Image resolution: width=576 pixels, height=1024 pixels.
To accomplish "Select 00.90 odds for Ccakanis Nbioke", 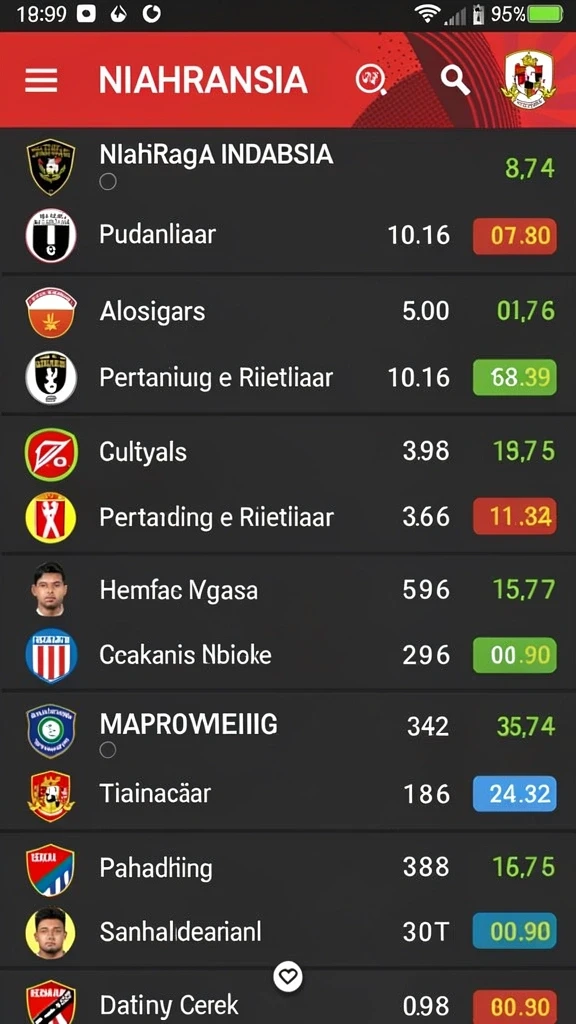I will pyautogui.click(x=515, y=655).
